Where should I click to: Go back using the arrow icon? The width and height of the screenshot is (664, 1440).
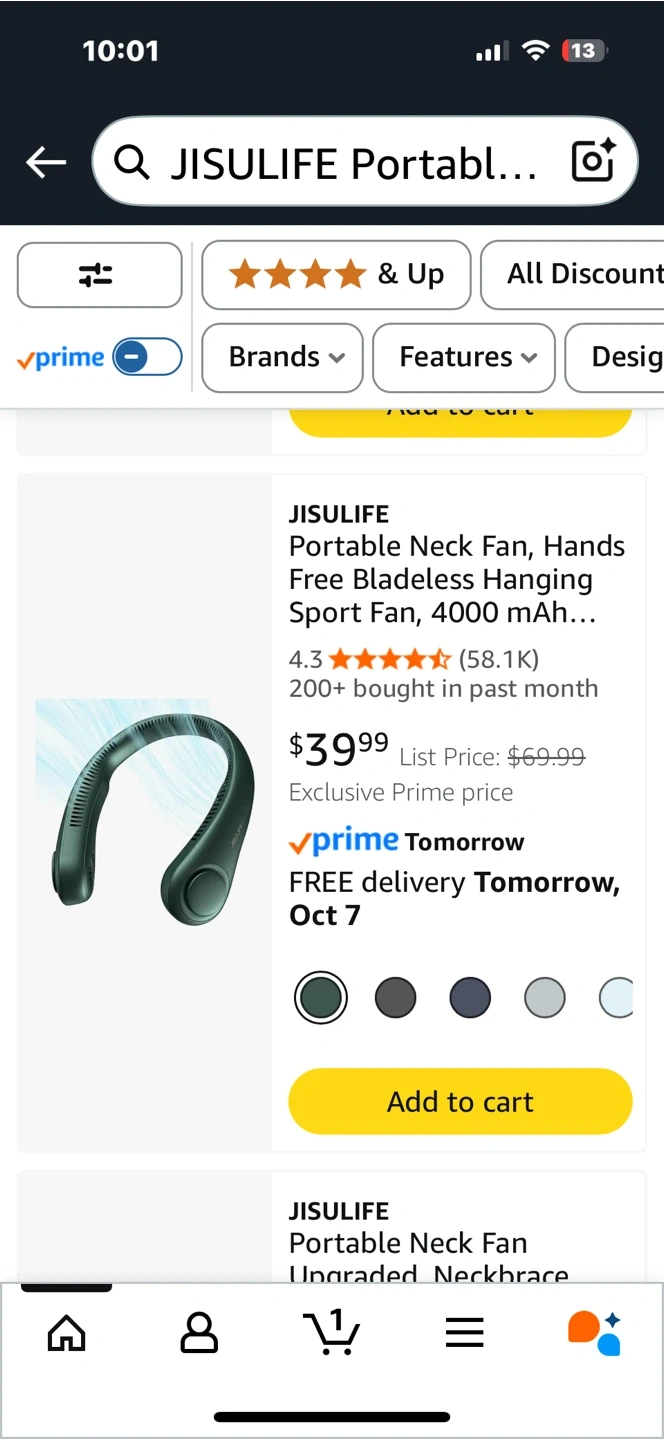coord(46,162)
